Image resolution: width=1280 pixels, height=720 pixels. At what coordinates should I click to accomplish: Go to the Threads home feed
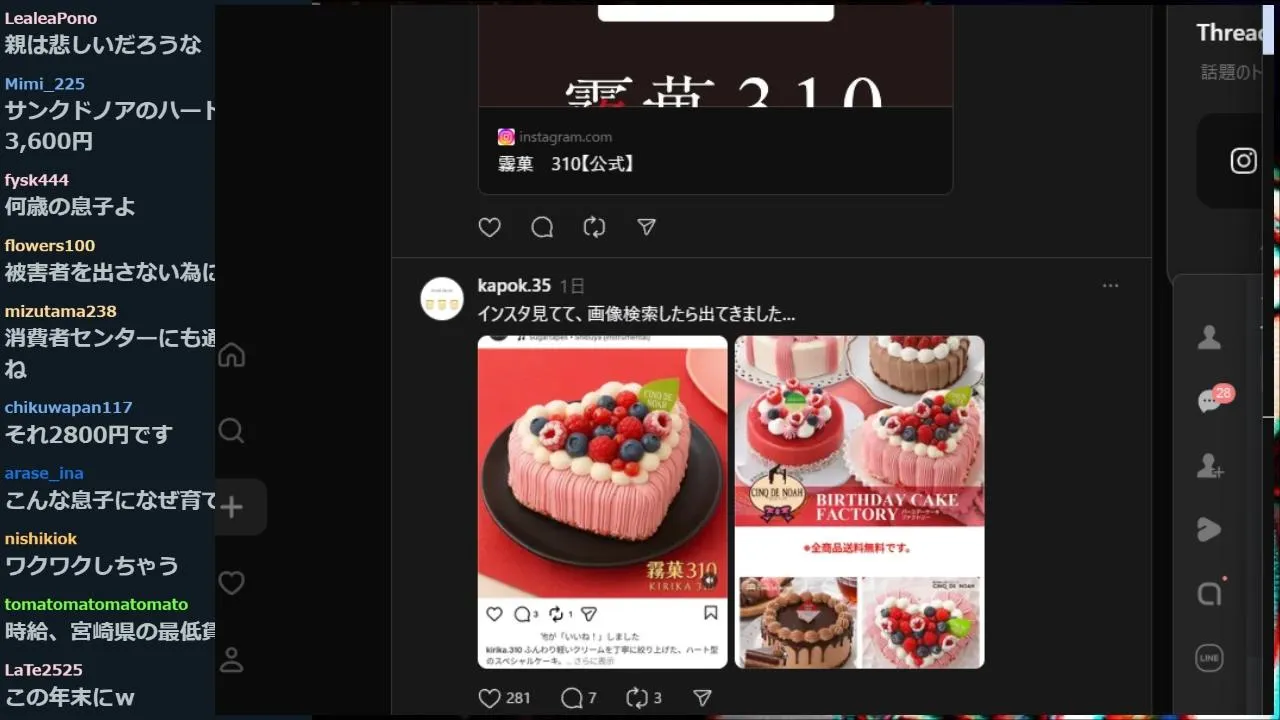(231, 355)
